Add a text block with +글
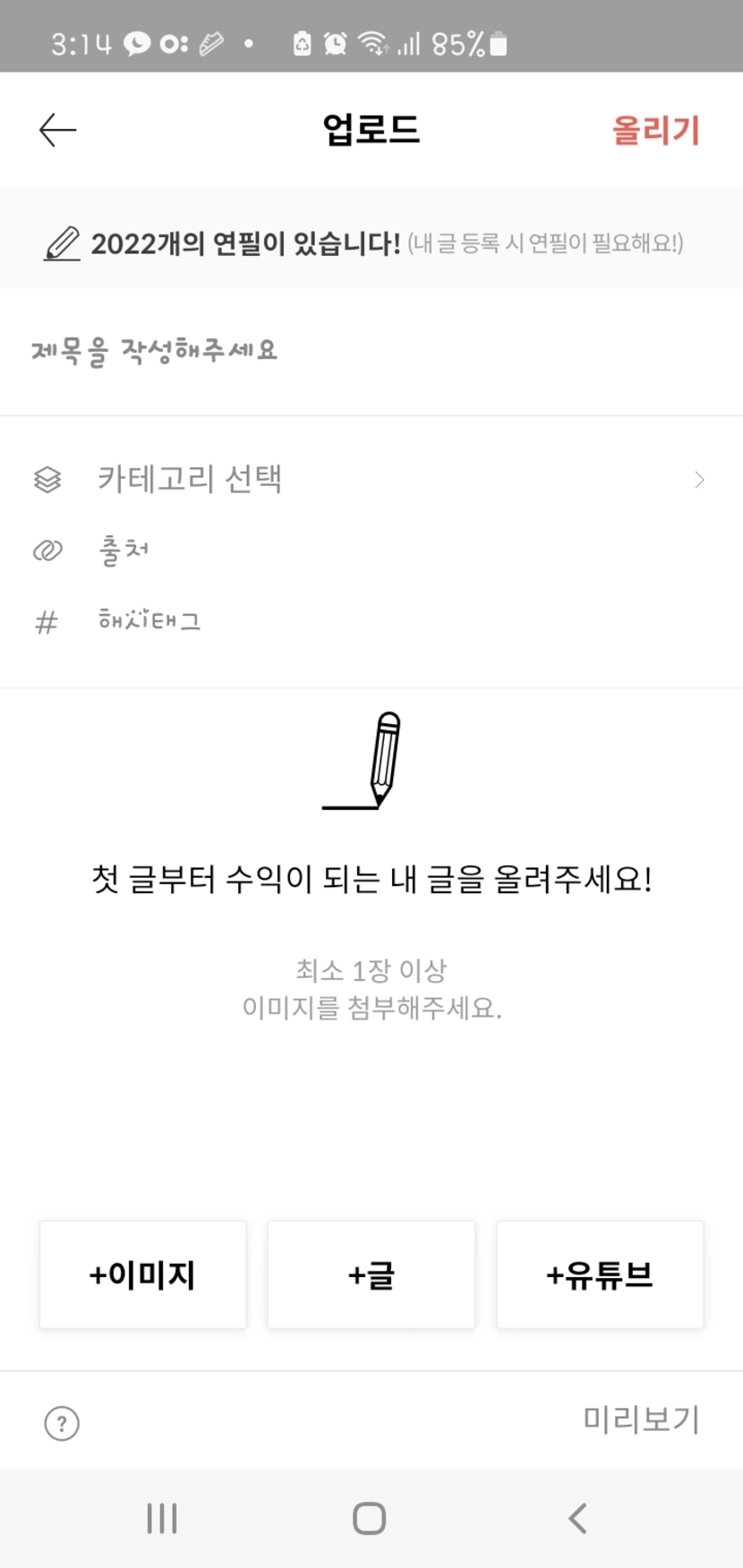This screenshot has height=1568, width=743. click(371, 1274)
